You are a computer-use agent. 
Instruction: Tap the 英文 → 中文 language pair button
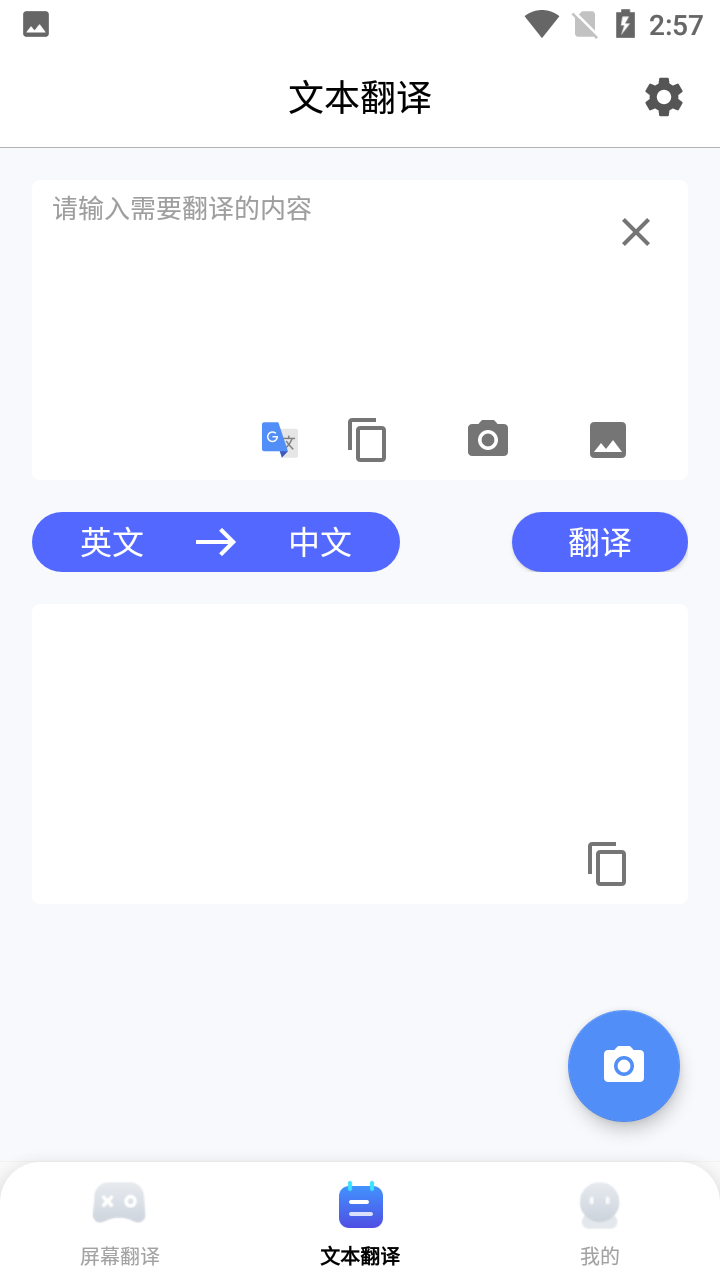point(215,542)
